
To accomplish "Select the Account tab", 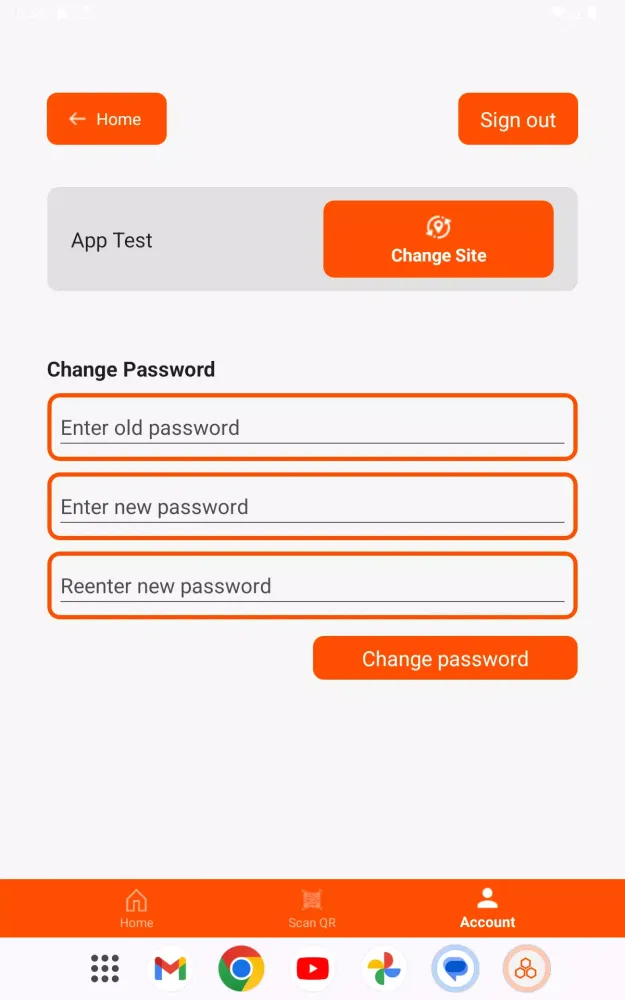I will [x=488, y=908].
